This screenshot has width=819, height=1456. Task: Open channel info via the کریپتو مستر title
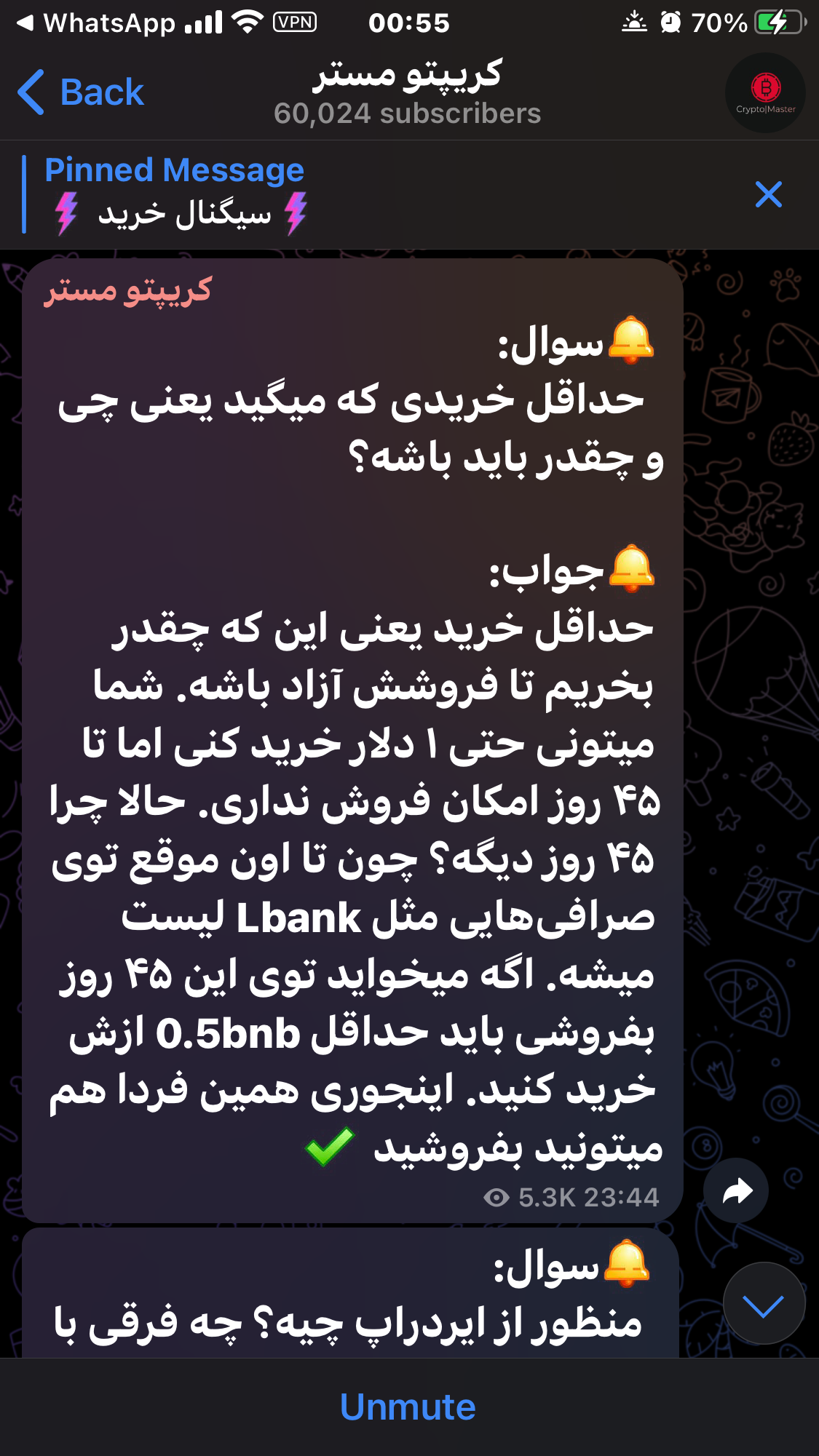408,74
